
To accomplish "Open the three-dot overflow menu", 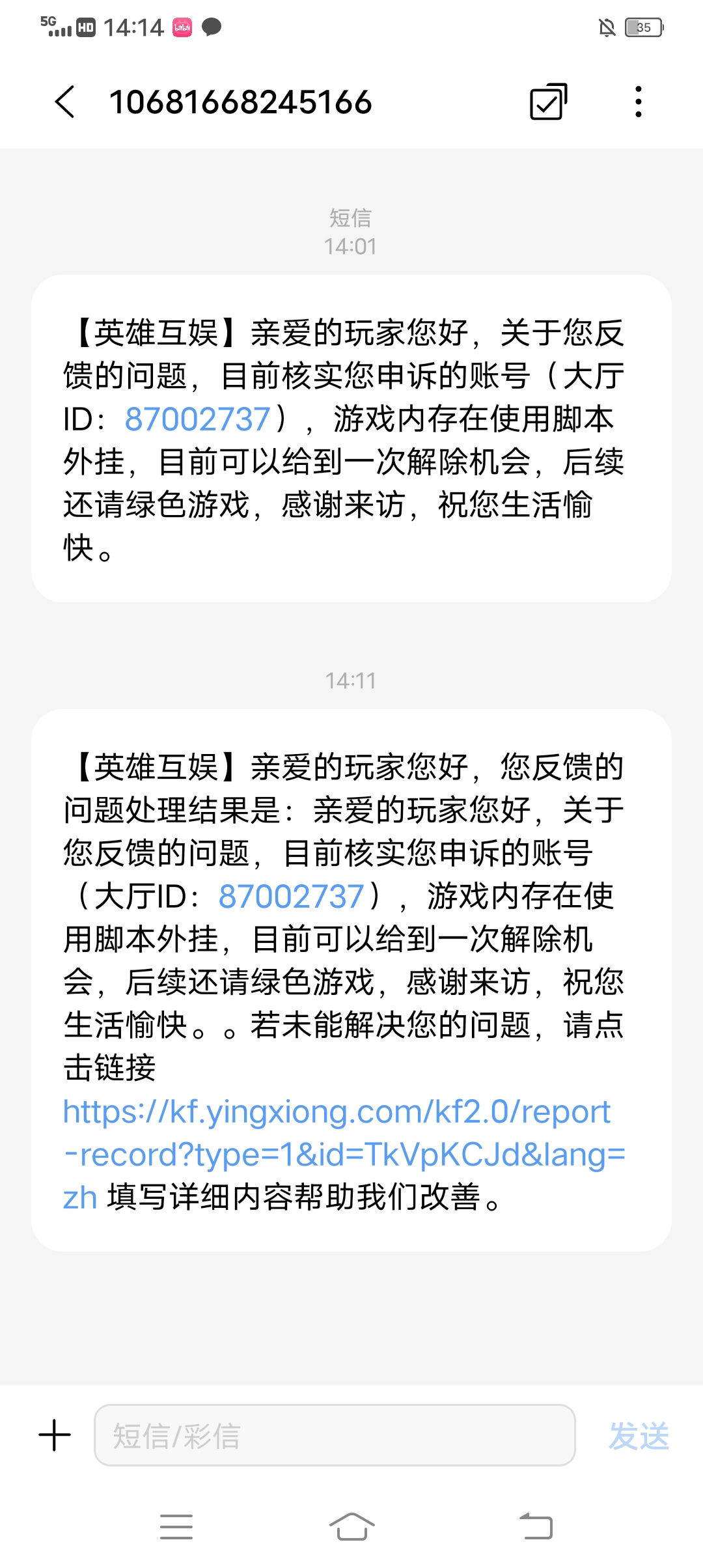I will 639,102.
